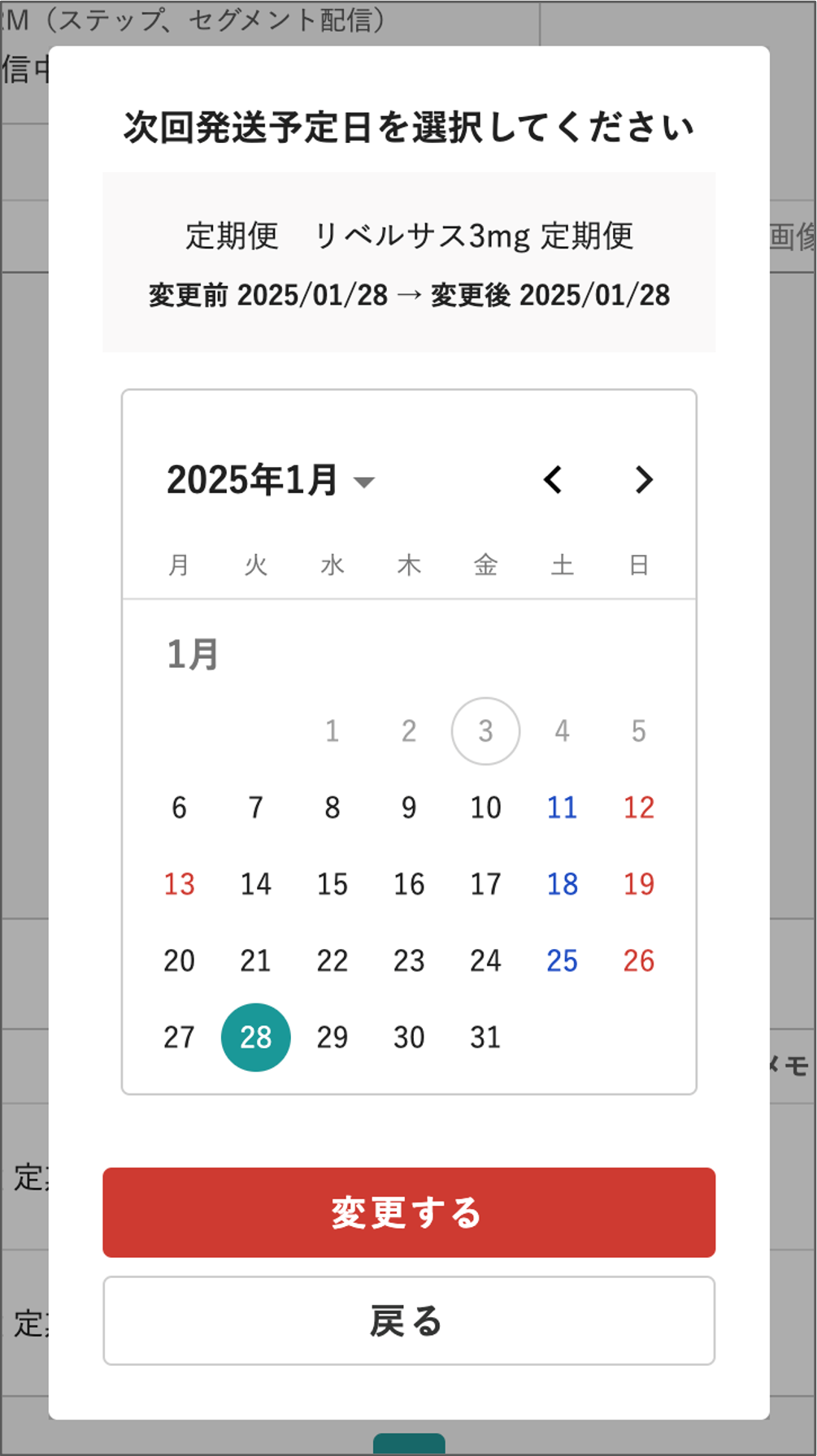Expand the month selector arrow next to 2025年1月
The height and width of the screenshot is (1456, 817).
pyautogui.click(x=365, y=483)
